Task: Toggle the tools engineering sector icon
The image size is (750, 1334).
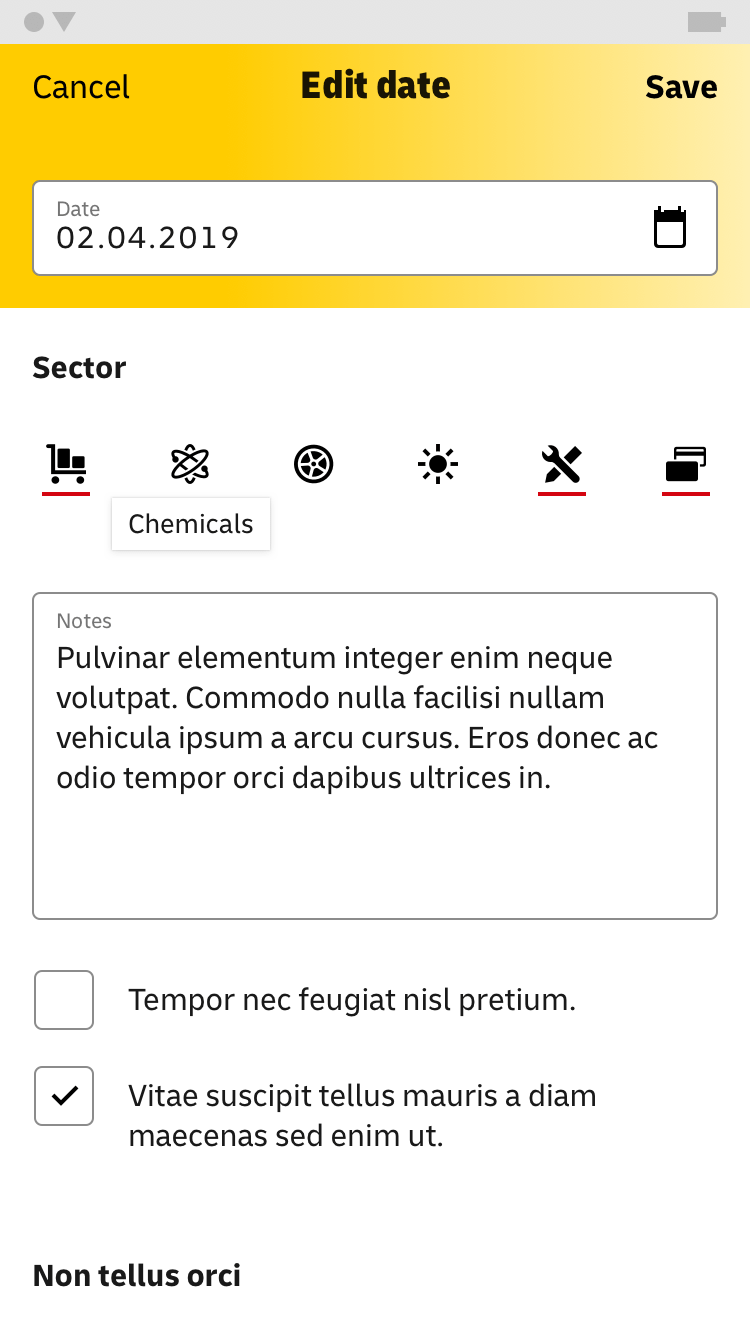Action: pyautogui.click(x=562, y=464)
